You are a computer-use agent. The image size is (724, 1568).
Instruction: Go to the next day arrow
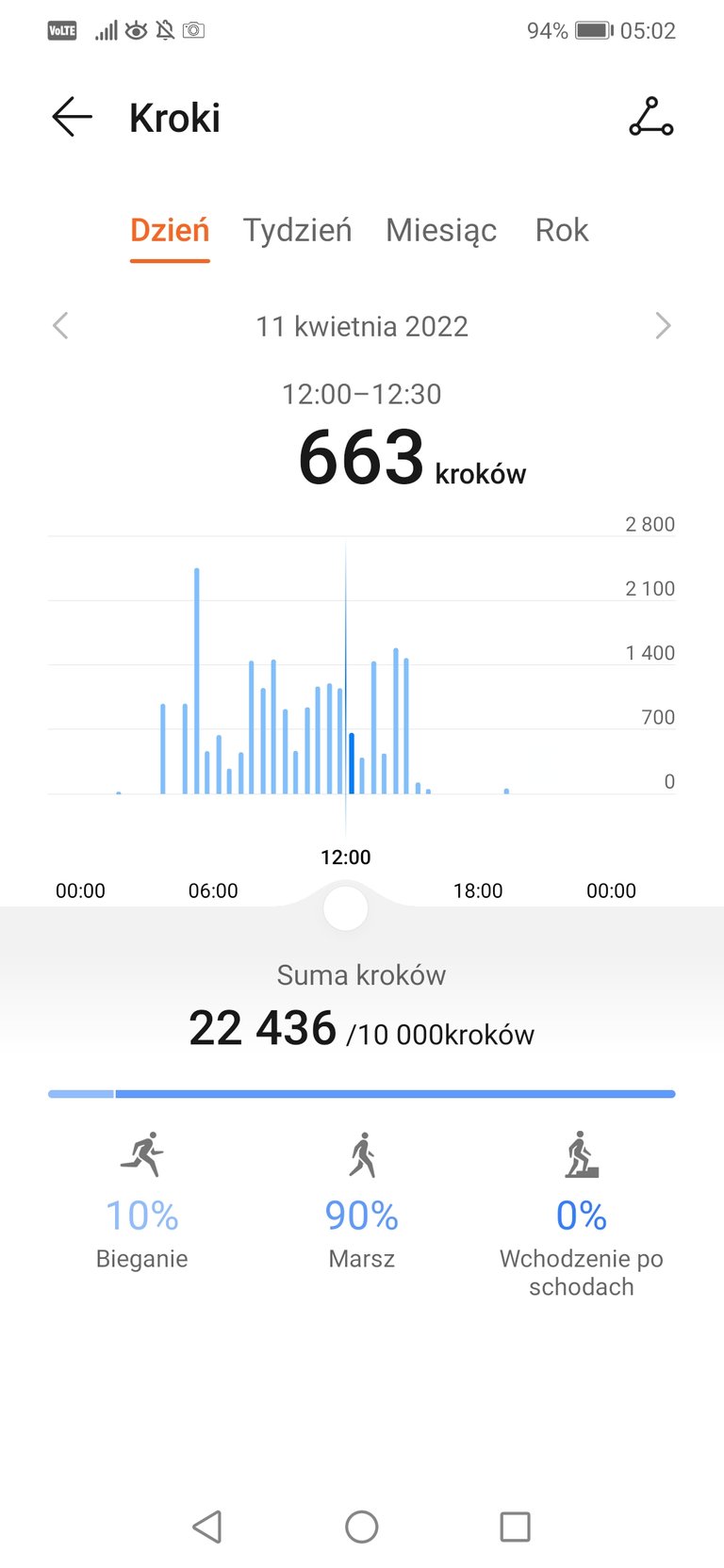[663, 326]
